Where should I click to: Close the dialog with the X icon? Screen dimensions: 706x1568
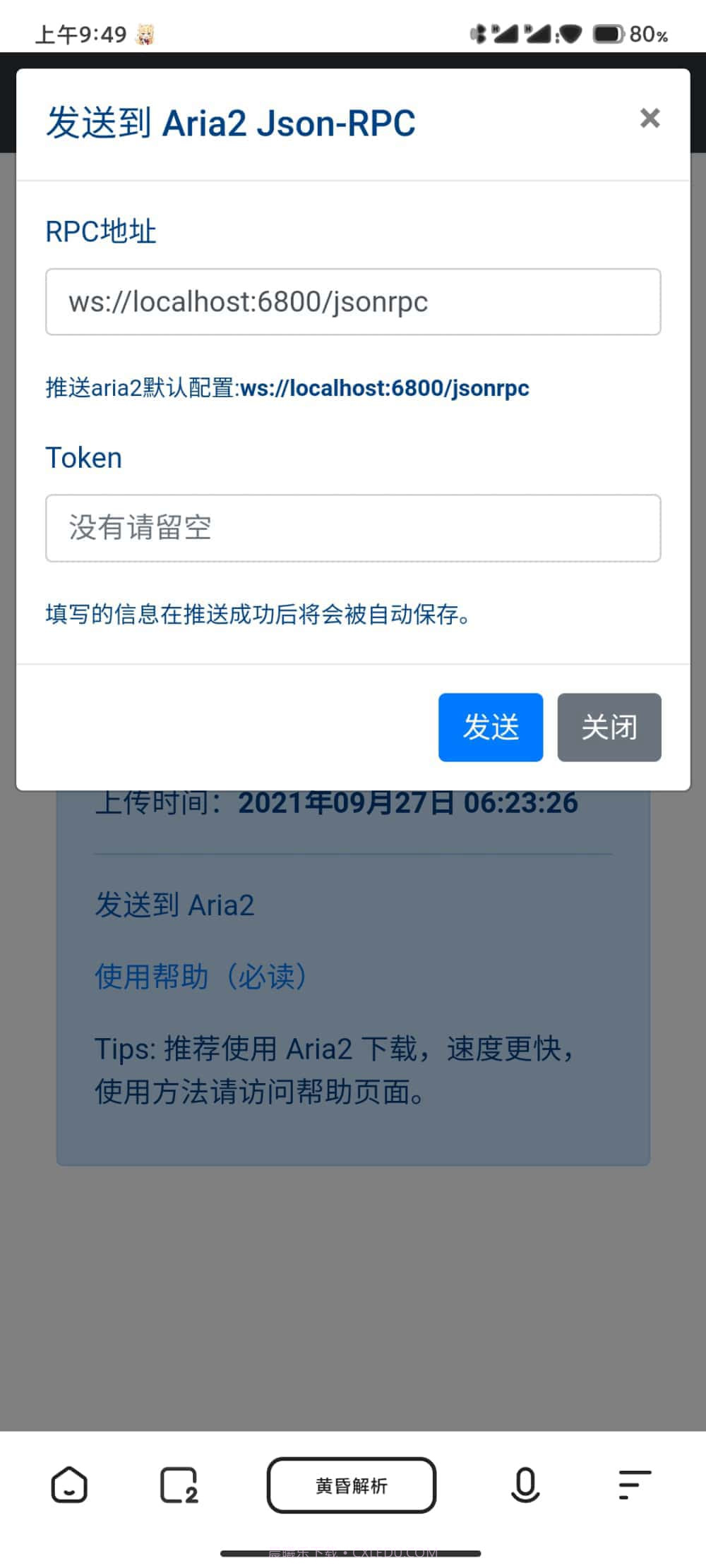(649, 119)
